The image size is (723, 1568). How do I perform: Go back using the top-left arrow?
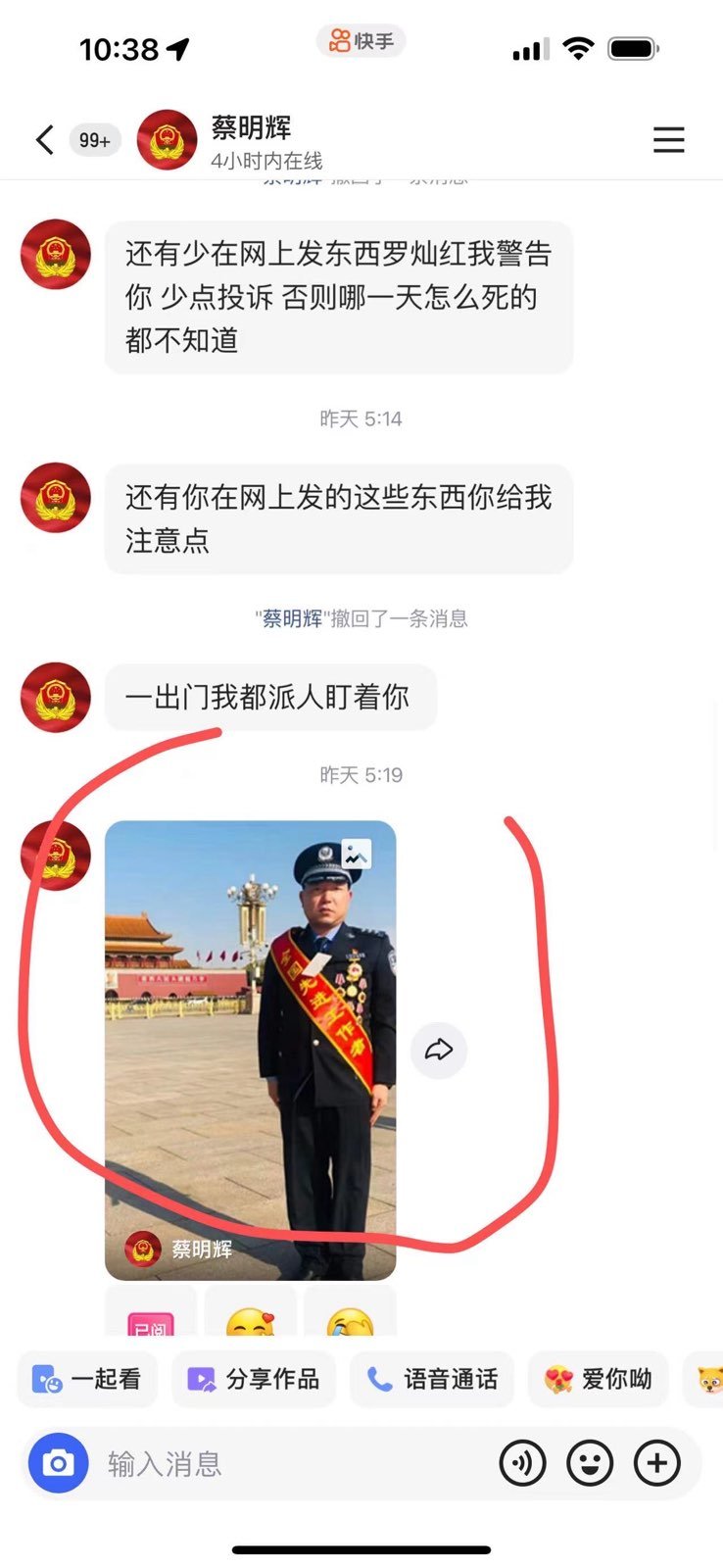tap(45, 140)
